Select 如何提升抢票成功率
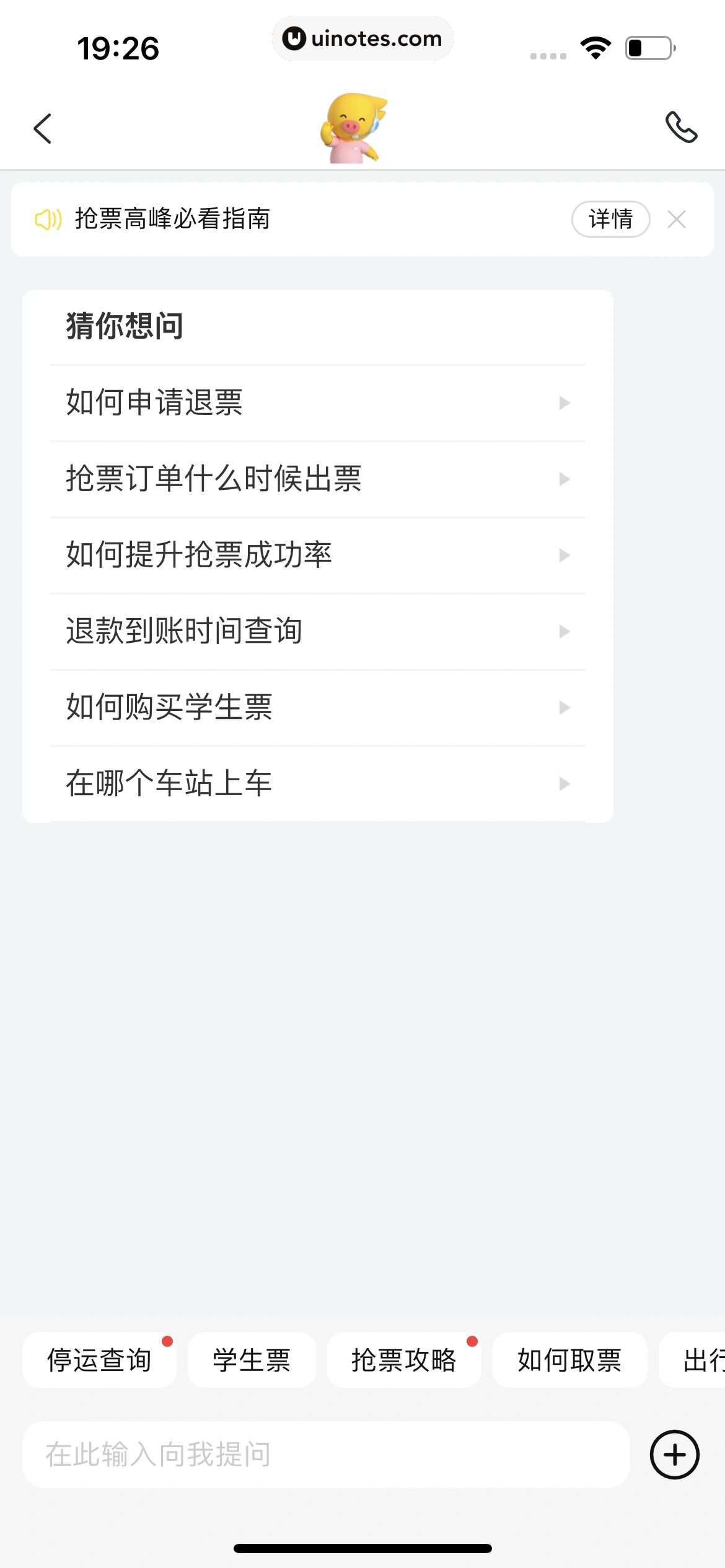 [317, 555]
